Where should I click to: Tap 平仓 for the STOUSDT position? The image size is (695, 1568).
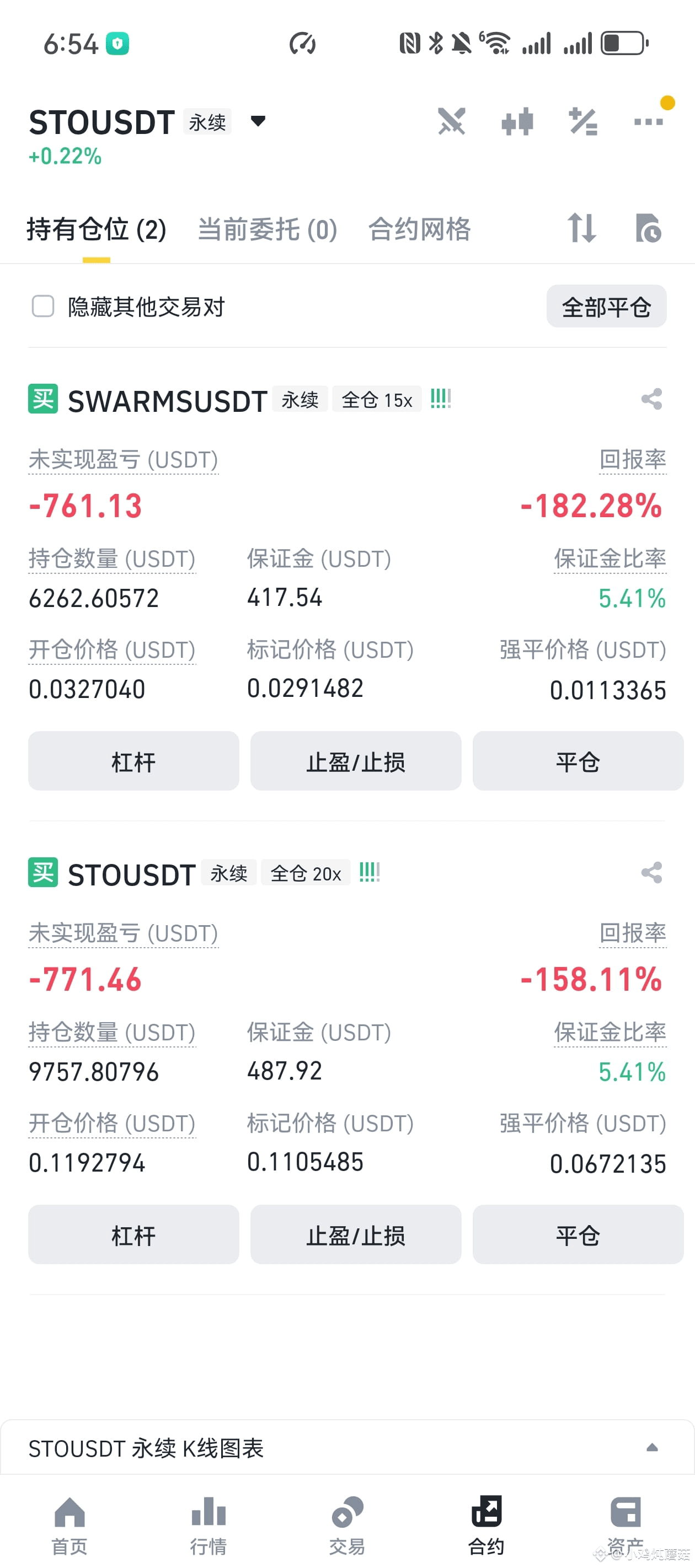pyautogui.click(x=578, y=1234)
